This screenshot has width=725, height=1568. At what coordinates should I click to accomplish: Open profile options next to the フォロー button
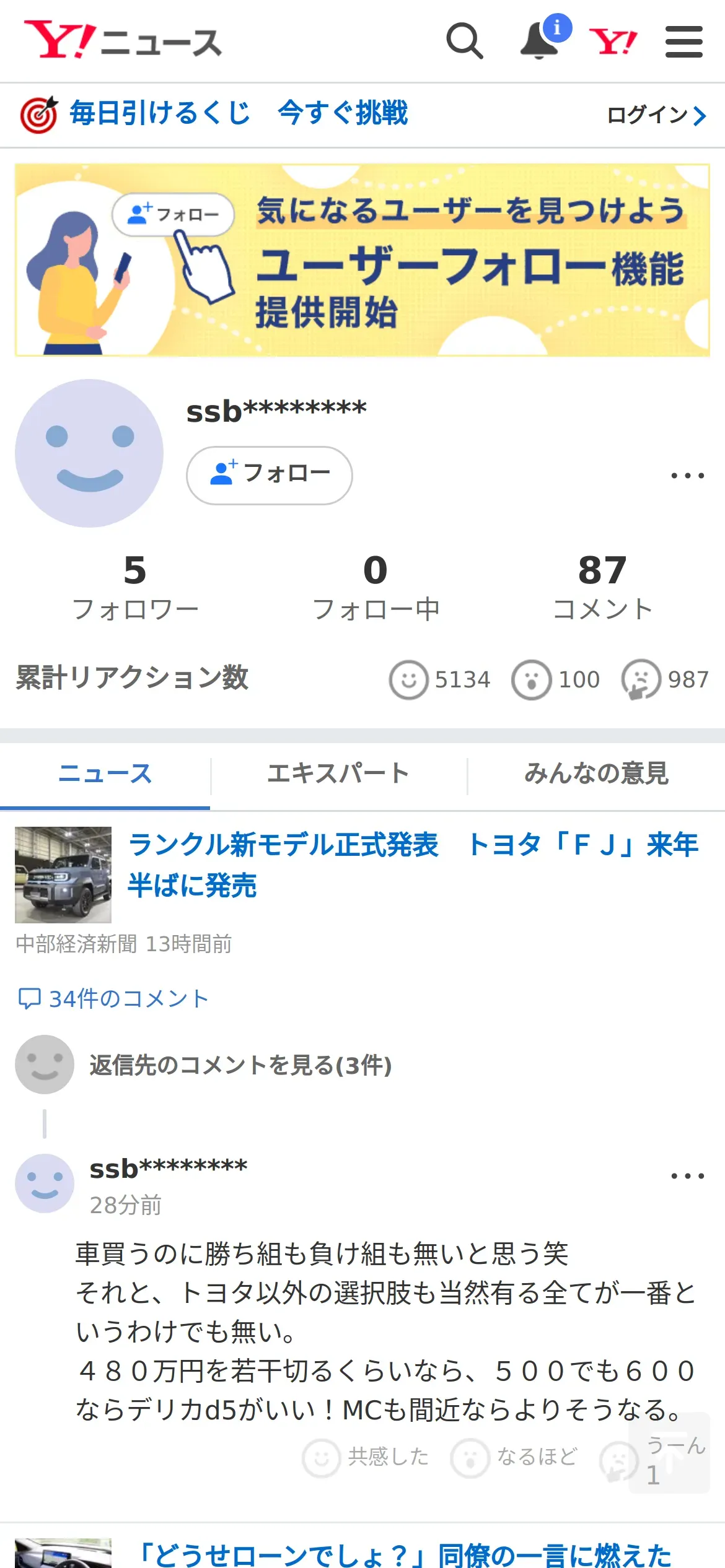(x=687, y=476)
